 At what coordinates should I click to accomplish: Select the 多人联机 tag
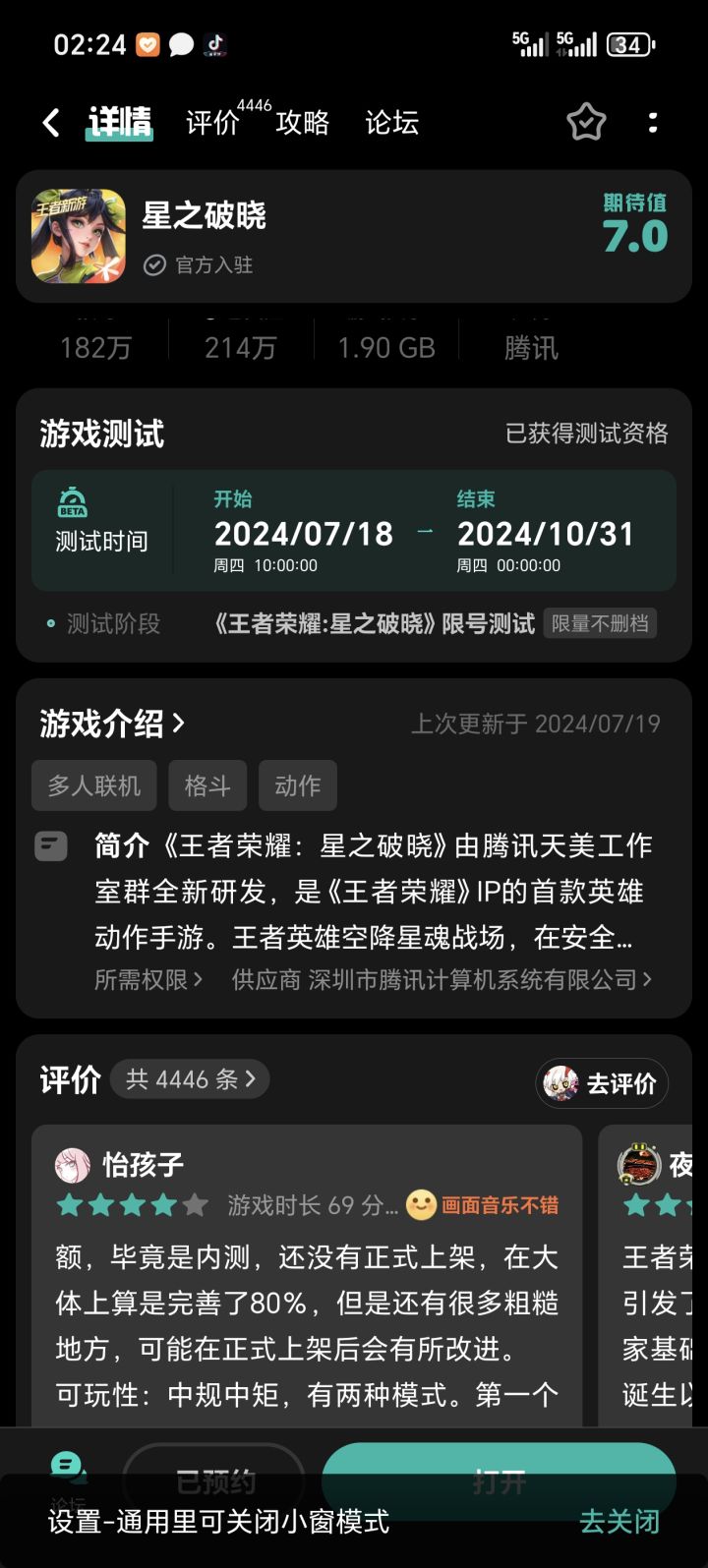pos(93,785)
